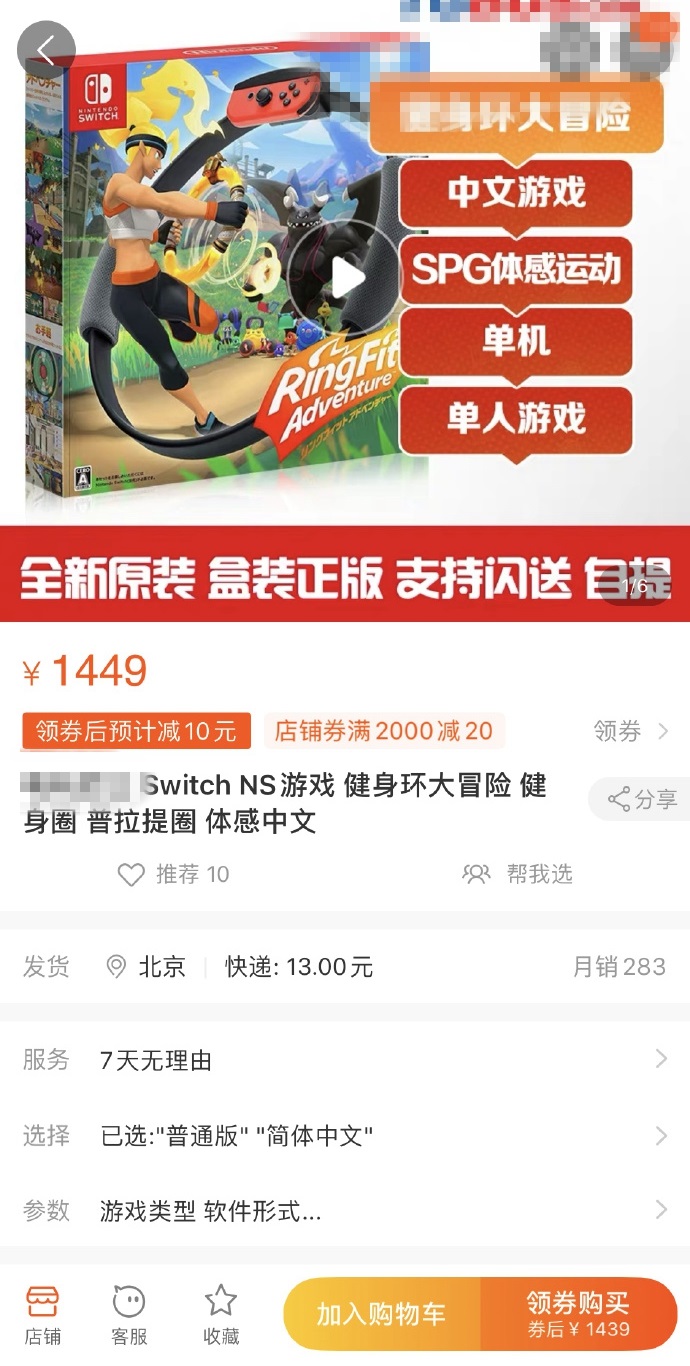Viewport: 690px width, 1366px height.
Task: Open the 服务 7天无理由 row
Action: click(345, 1060)
